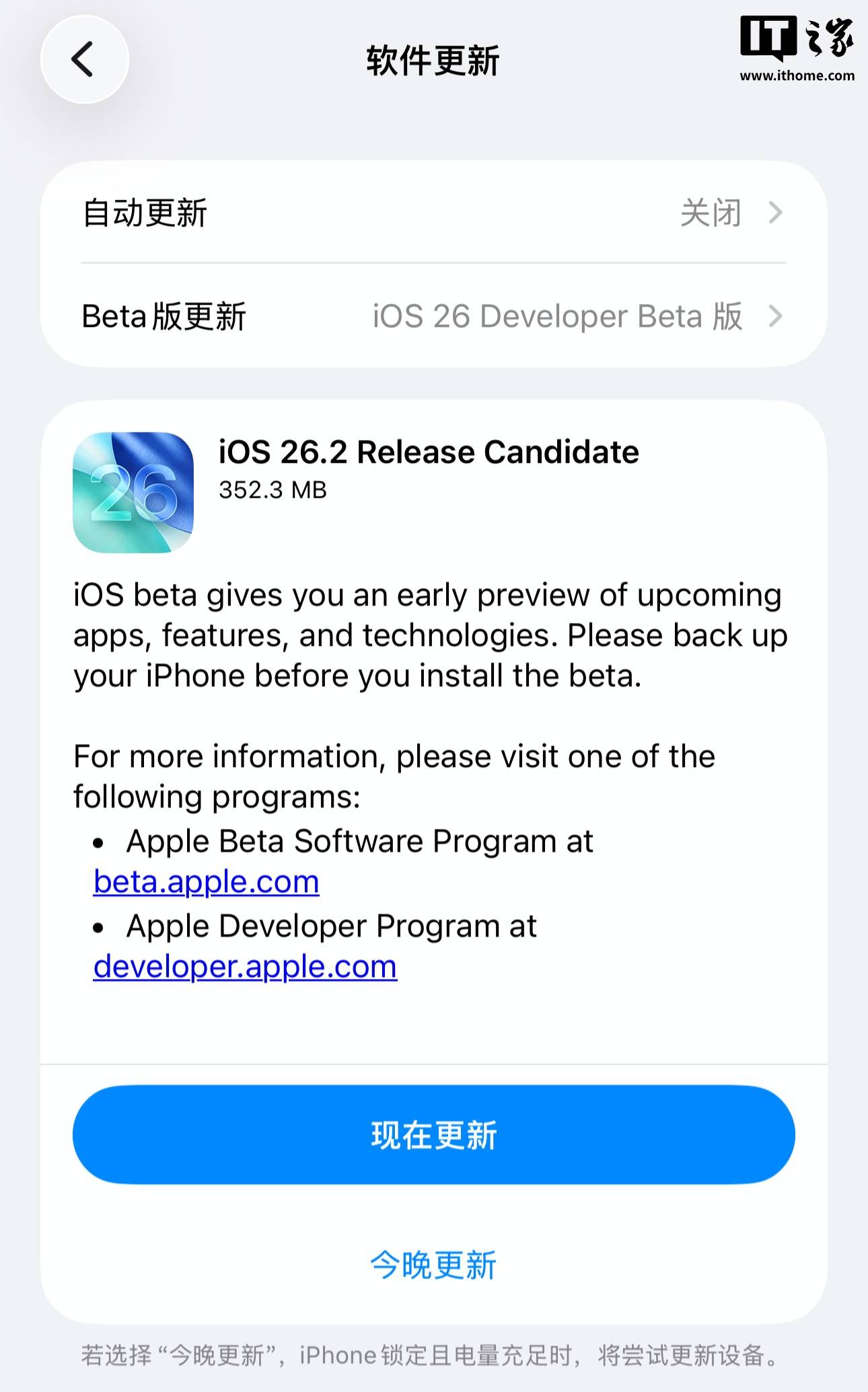Visit the developer.apple.com link
The image size is (868, 1392).
point(244,966)
